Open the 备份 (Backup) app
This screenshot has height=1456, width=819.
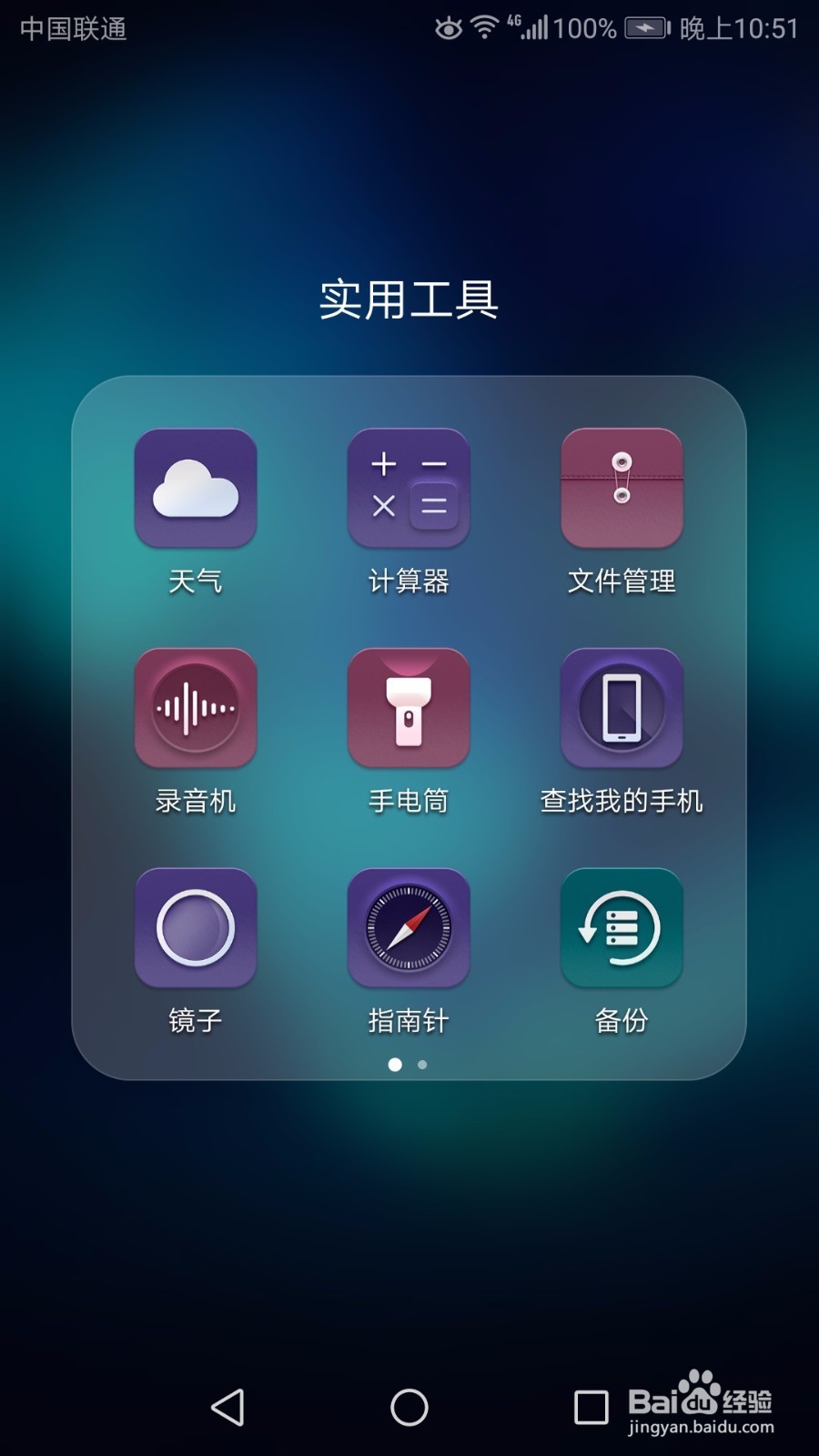622,926
